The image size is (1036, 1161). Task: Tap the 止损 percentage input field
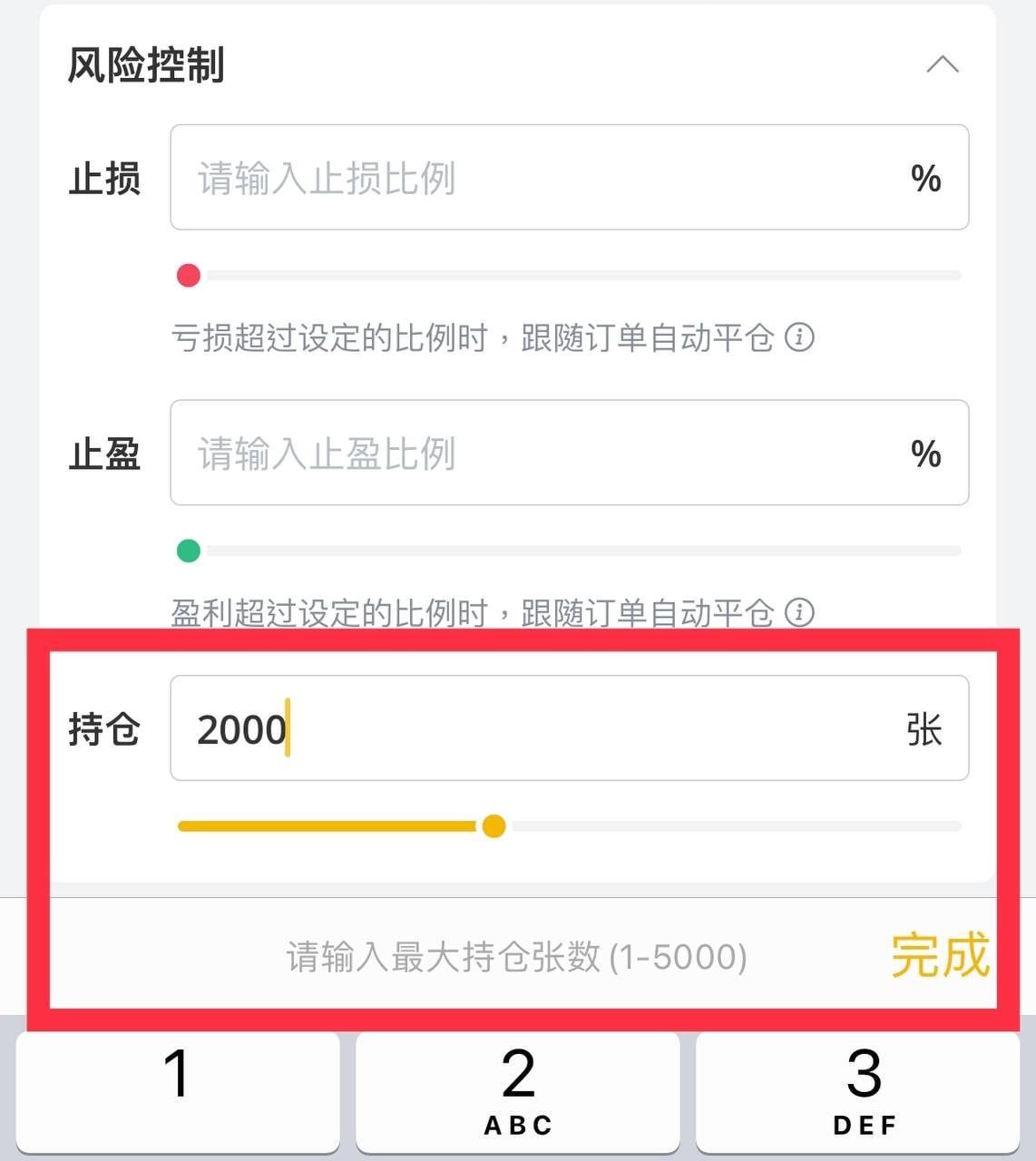tap(544, 178)
